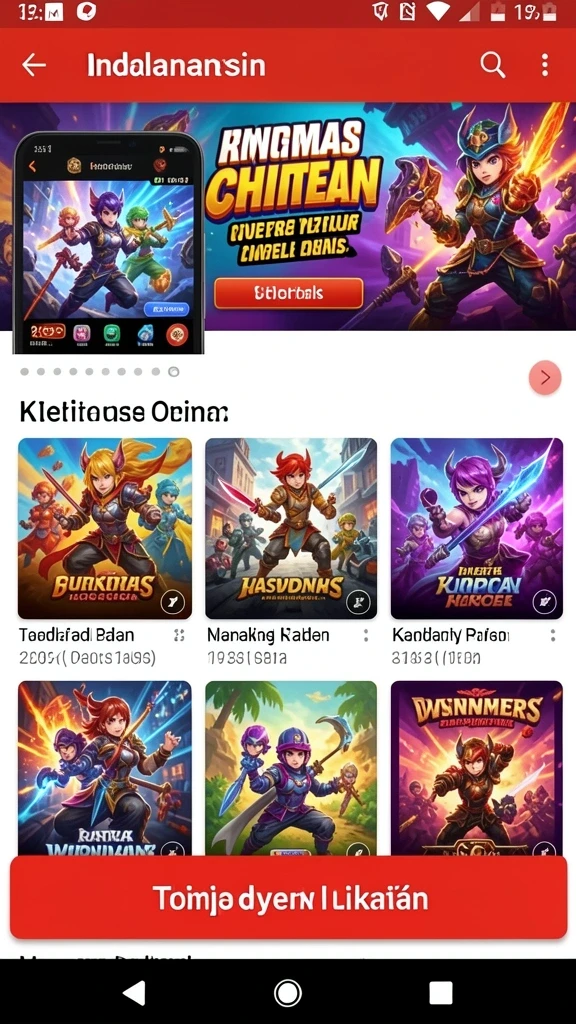
Task: Open the Teodkfadi Bdan game card
Action: coord(104,528)
